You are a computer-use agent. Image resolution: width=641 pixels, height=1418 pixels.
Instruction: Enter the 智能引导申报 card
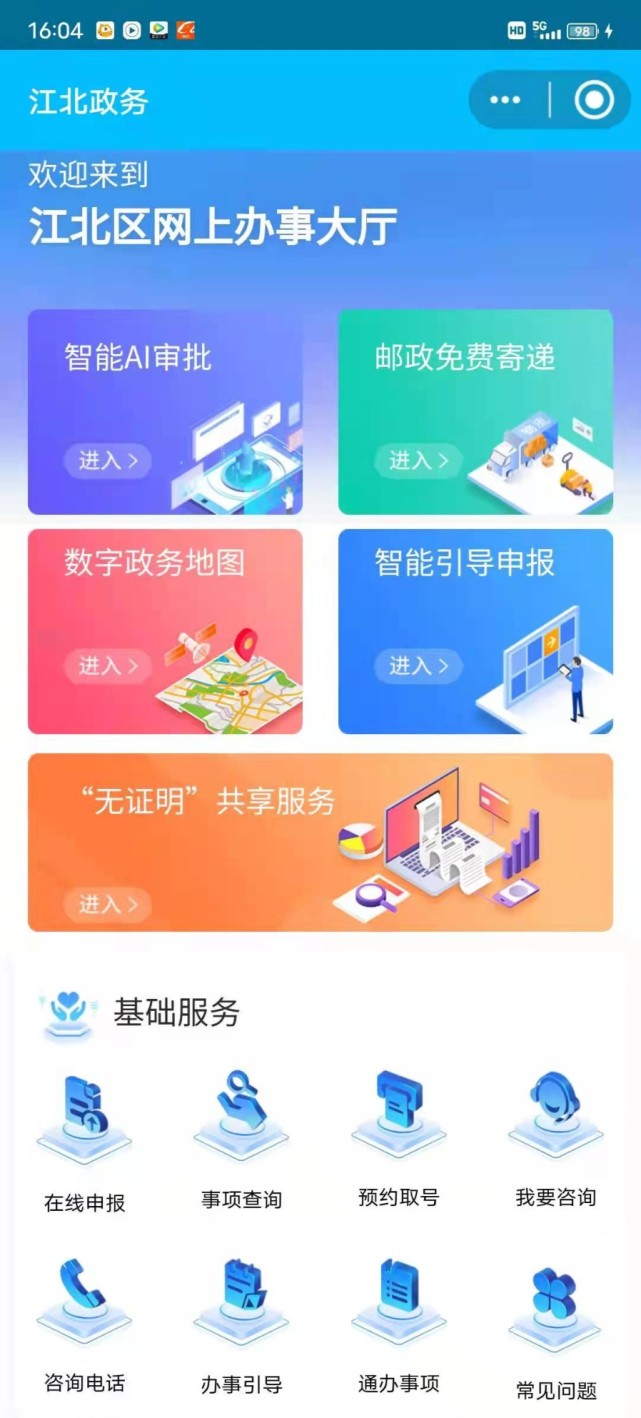point(475,631)
